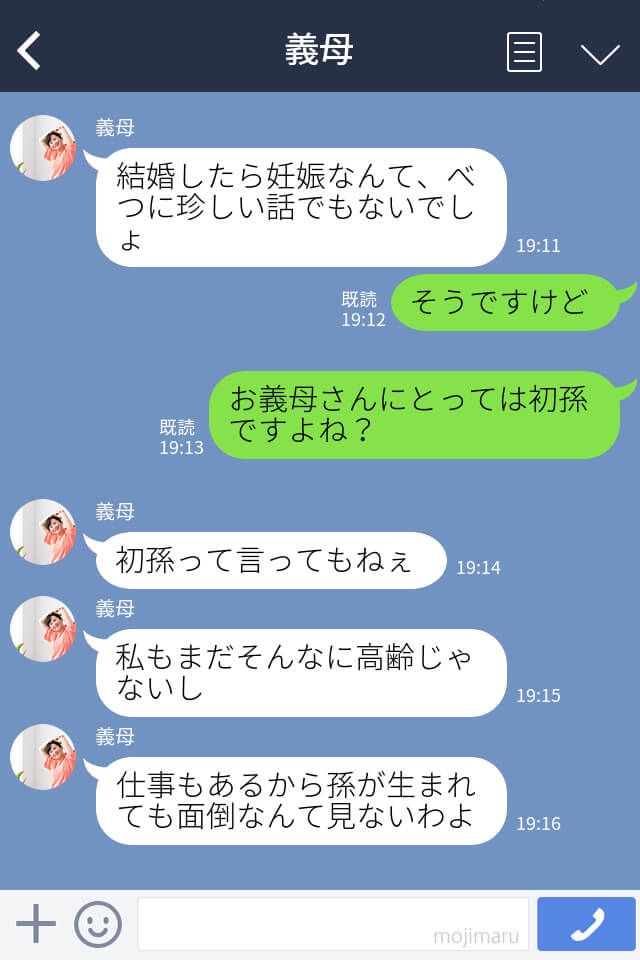
Task: Start a call with the phone button
Action: pos(586,924)
